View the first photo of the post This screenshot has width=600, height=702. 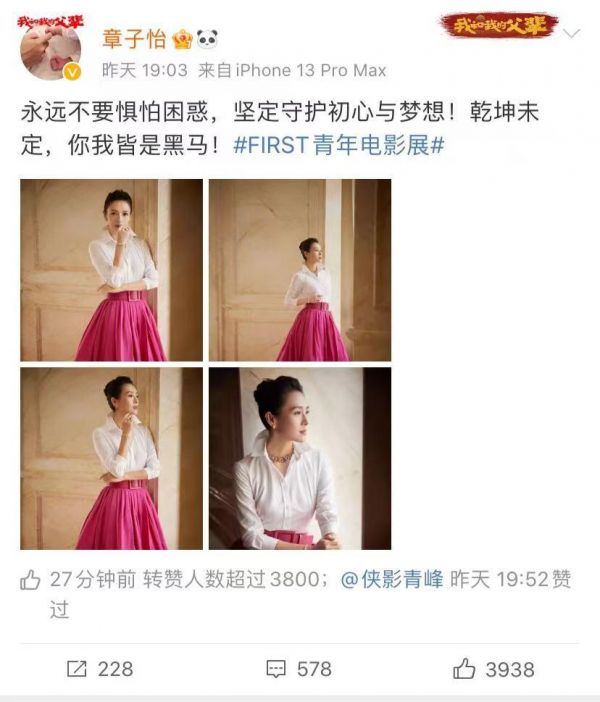pyautogui.click(x=111, y=270)
